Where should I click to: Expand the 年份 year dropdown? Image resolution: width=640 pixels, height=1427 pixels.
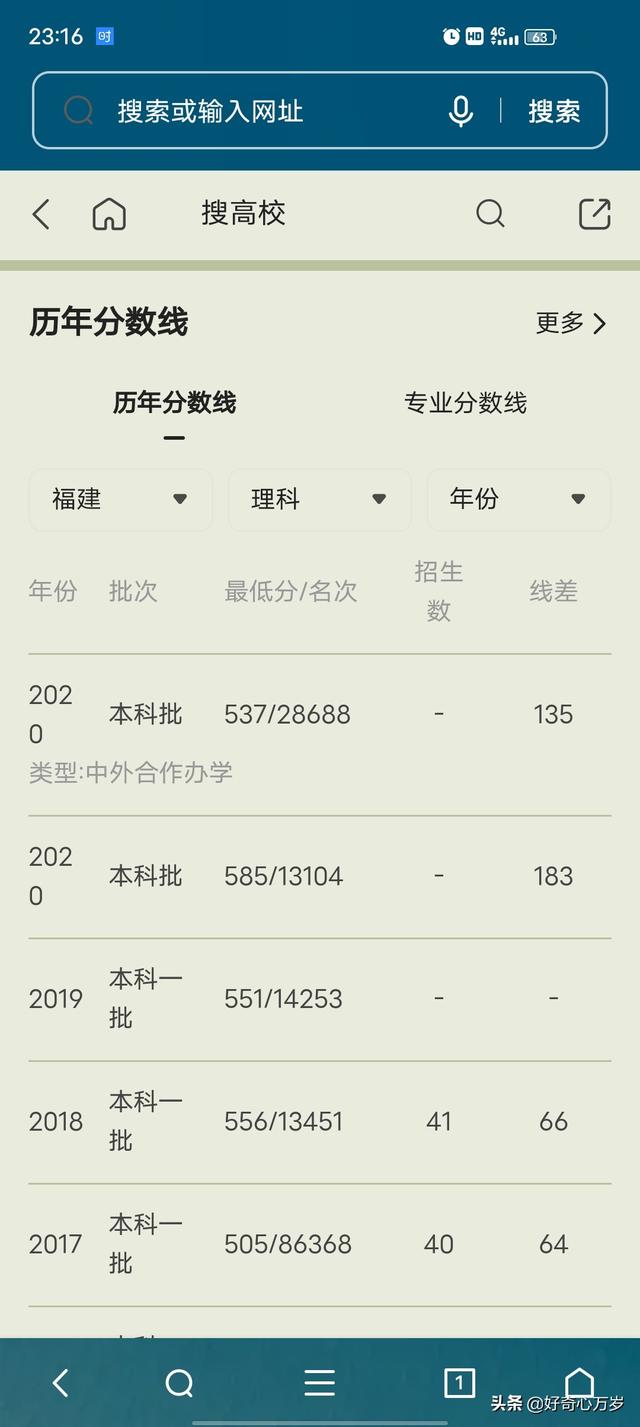tap(518, 499)
